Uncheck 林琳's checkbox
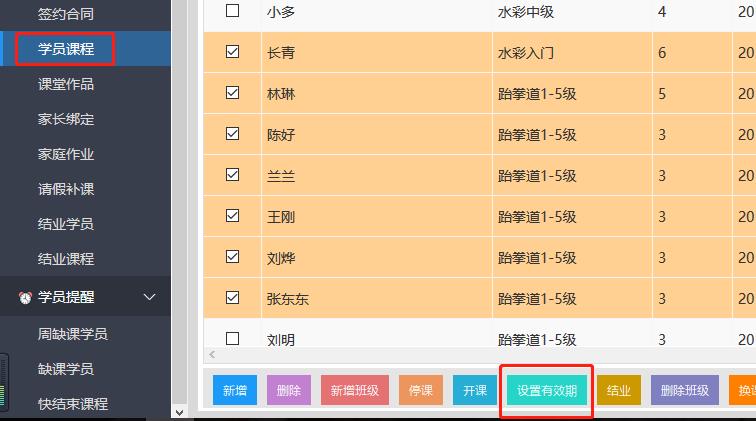The height and width of the screenshot is (421, 756). (232, 93)
